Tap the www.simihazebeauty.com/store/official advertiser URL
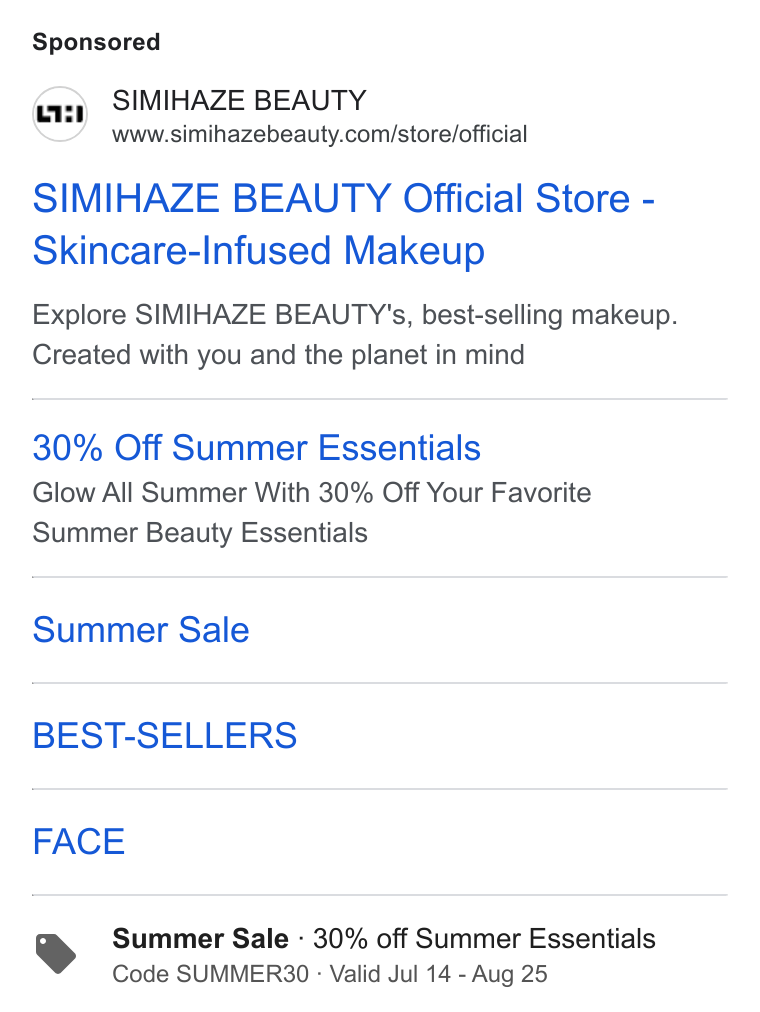This screenshot has width=760, height=1012. [x=319, y=134]
